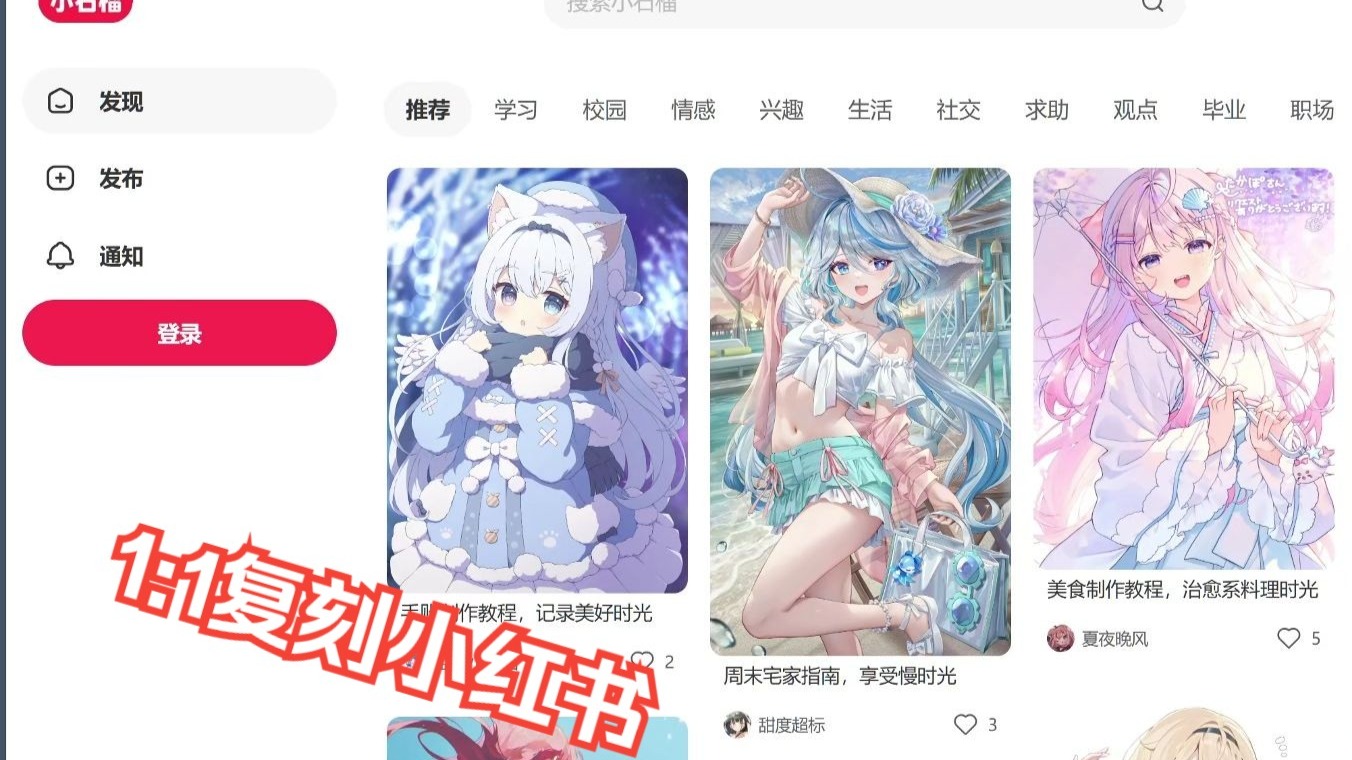The image size is (1352, 760).
Task: Switch to the 职场 (Workplace) tab
Action: 1311,110
